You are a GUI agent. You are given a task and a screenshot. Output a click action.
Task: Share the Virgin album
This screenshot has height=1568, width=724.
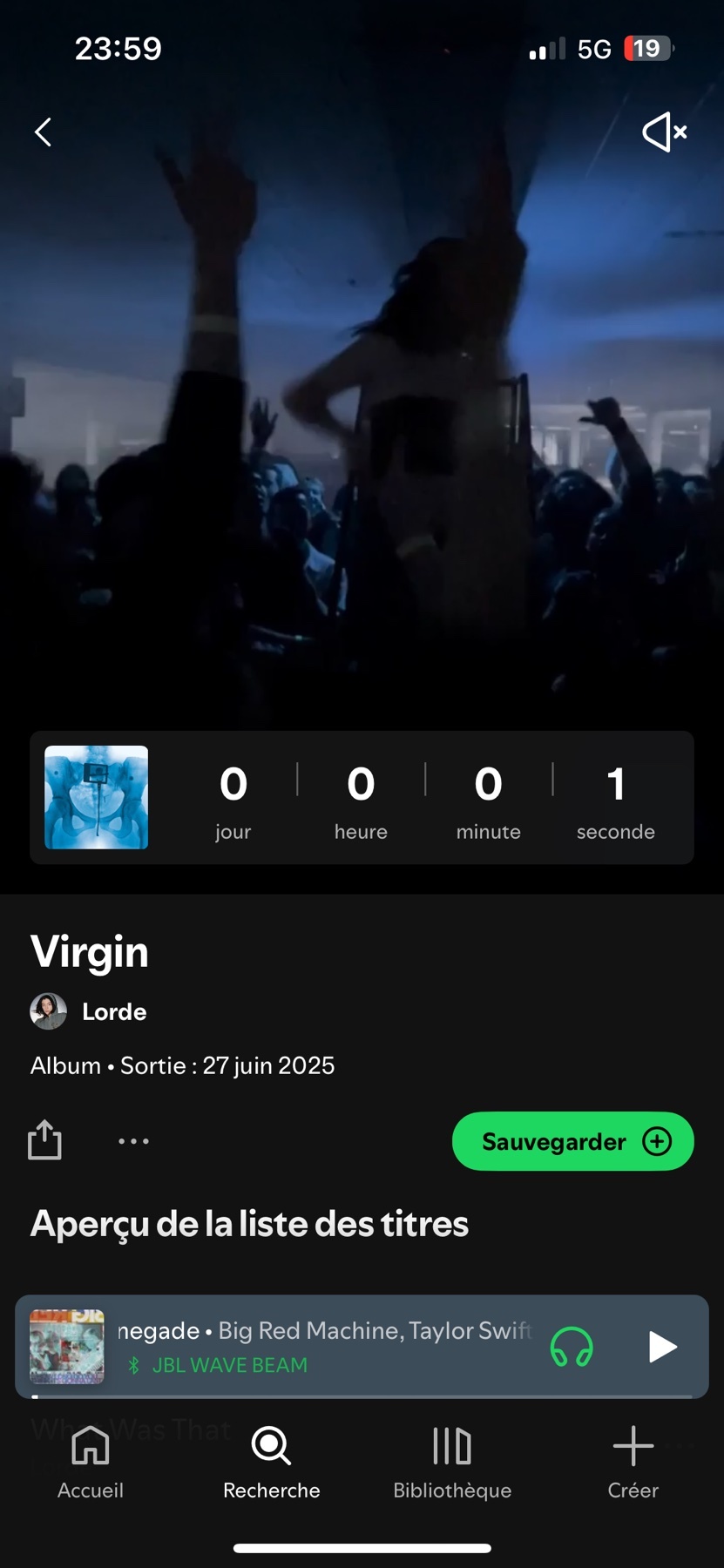click(44, 1140)
